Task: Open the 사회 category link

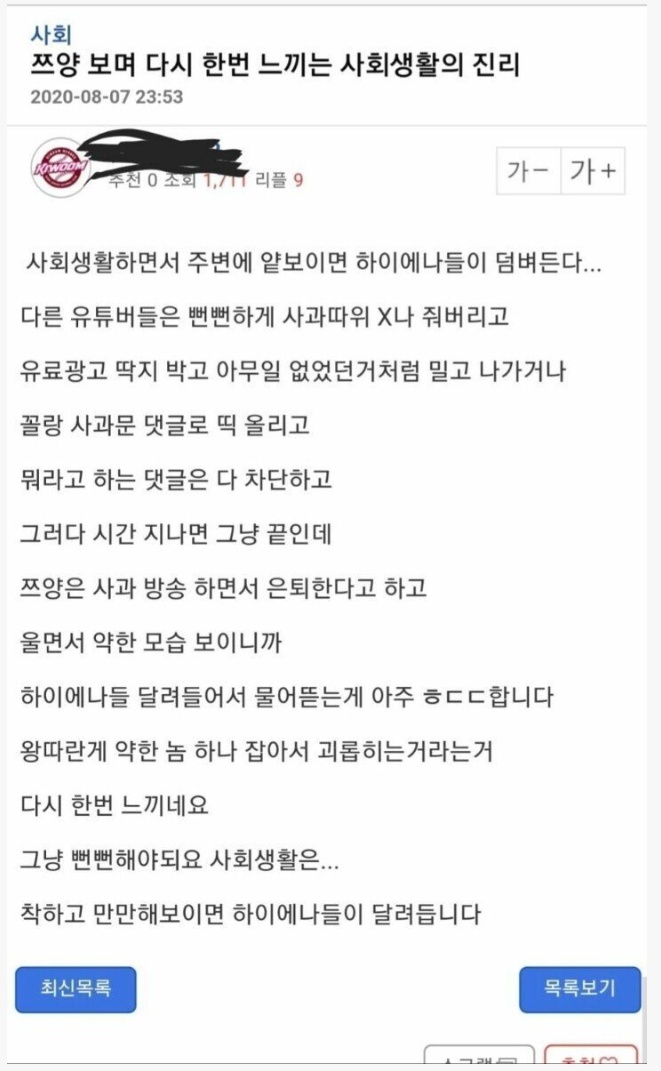Action: 51,34
